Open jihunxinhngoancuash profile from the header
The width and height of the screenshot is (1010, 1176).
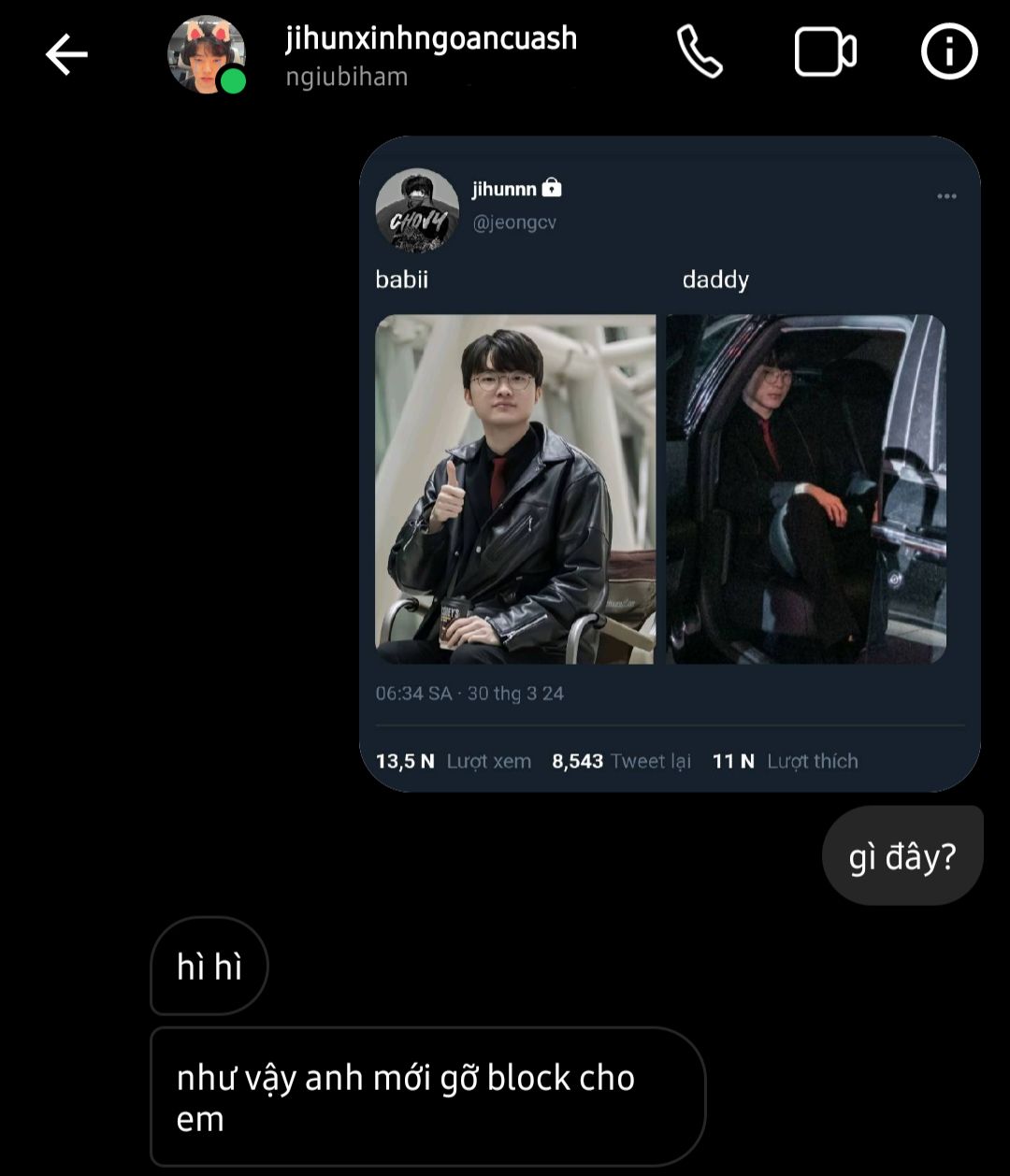430,54
